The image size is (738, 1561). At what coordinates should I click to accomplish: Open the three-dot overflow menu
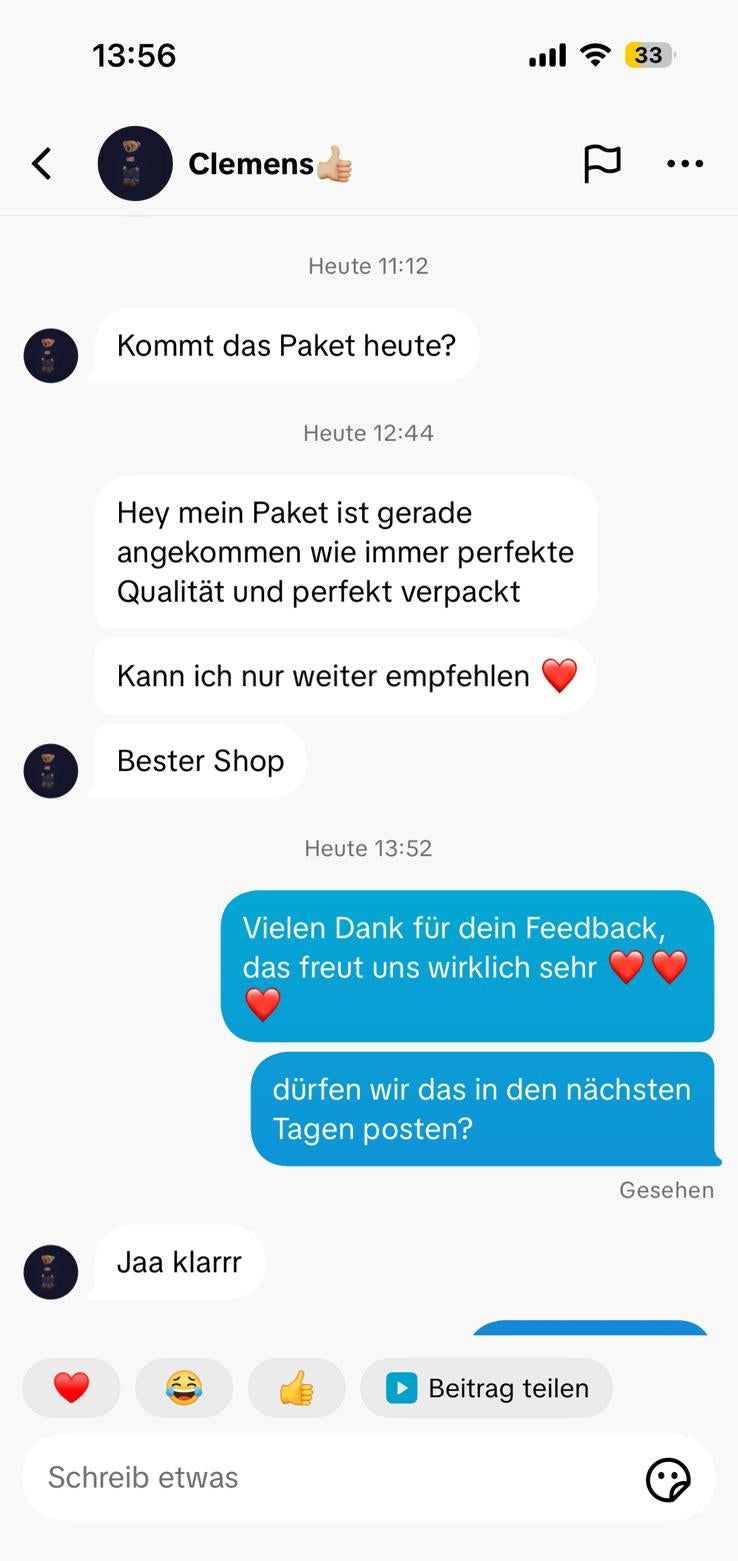(685, 164)
